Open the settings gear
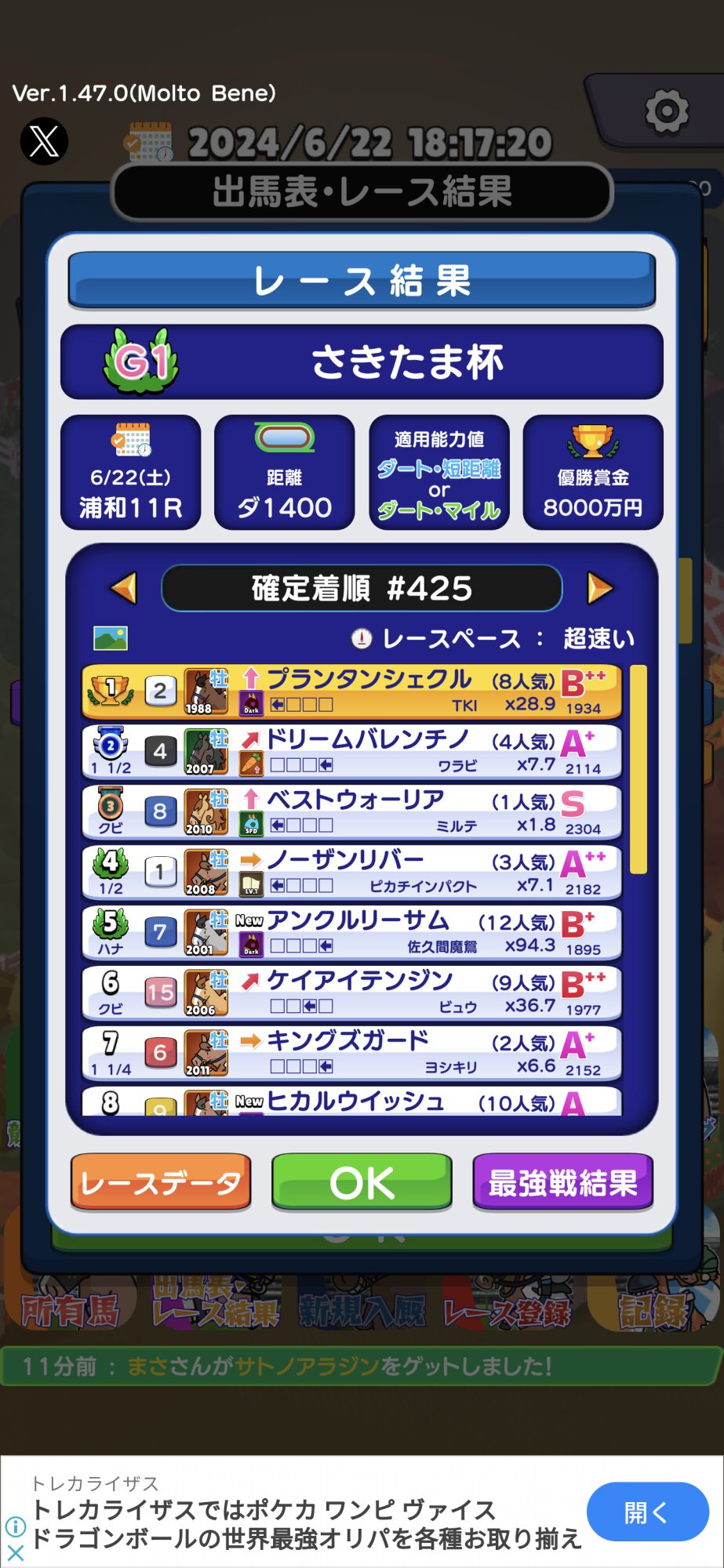 [x=667, y=111]
